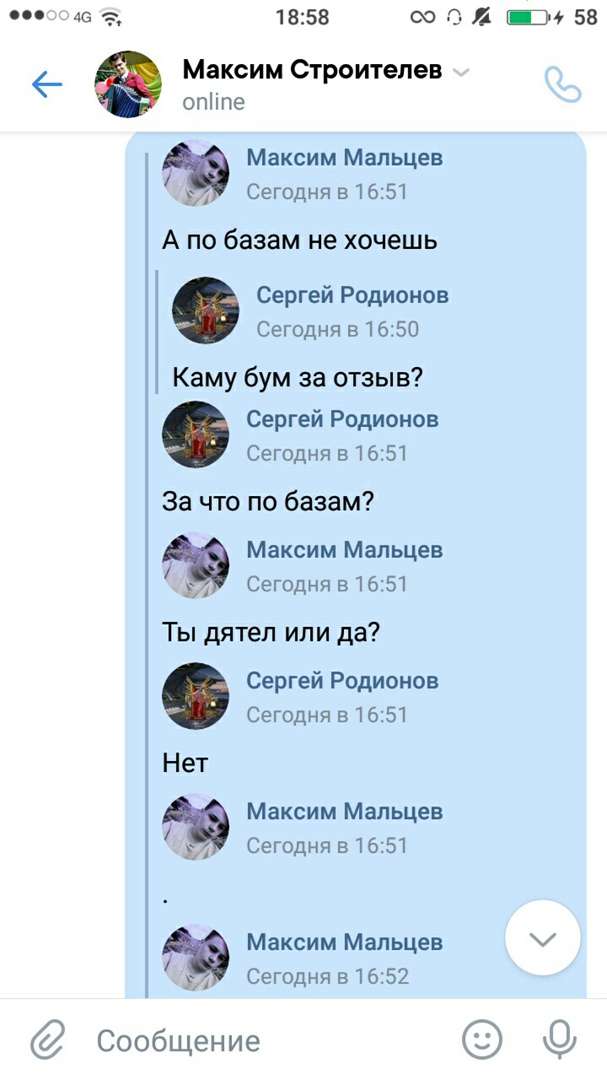
Task: Go back from the chat
Action: pyautogui.click(x=46, y=85)
